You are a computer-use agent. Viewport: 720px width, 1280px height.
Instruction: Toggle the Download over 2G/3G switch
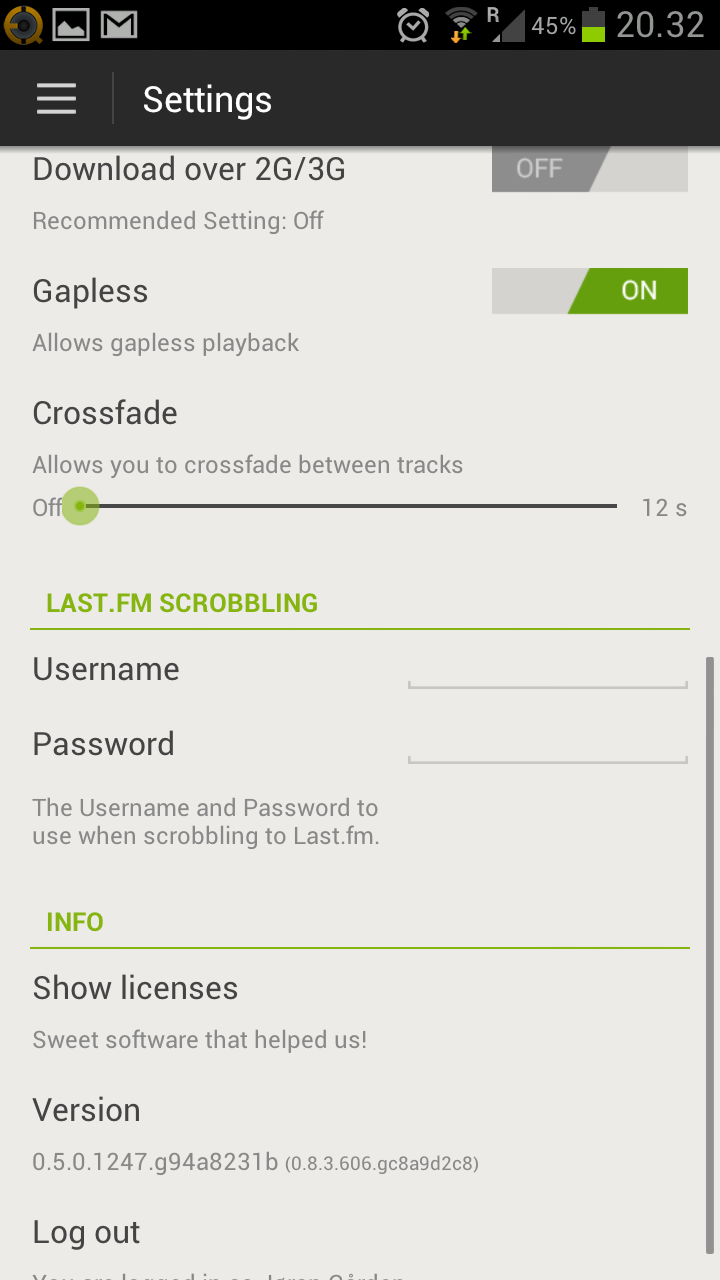[589, 169]
